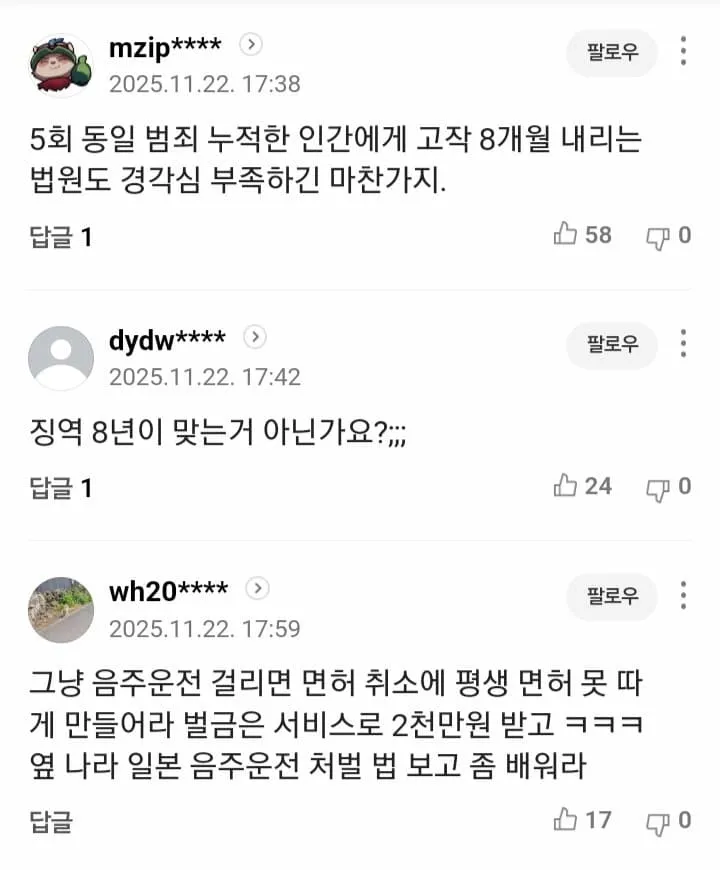The height and width of the screenshot is (870, 720).
Task: Open overflow menu on dydw**** comment
Action: [x=683, y=344]
